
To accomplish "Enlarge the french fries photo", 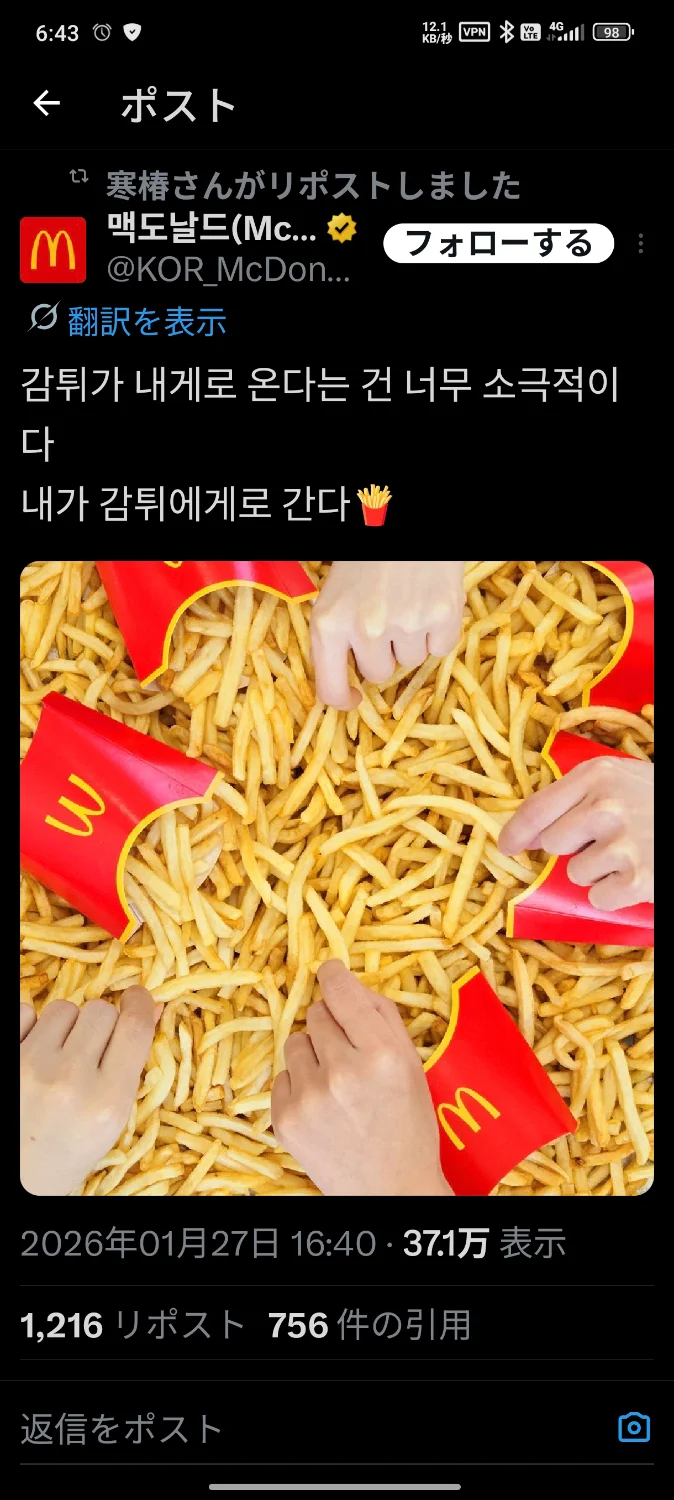I will 337,878.
